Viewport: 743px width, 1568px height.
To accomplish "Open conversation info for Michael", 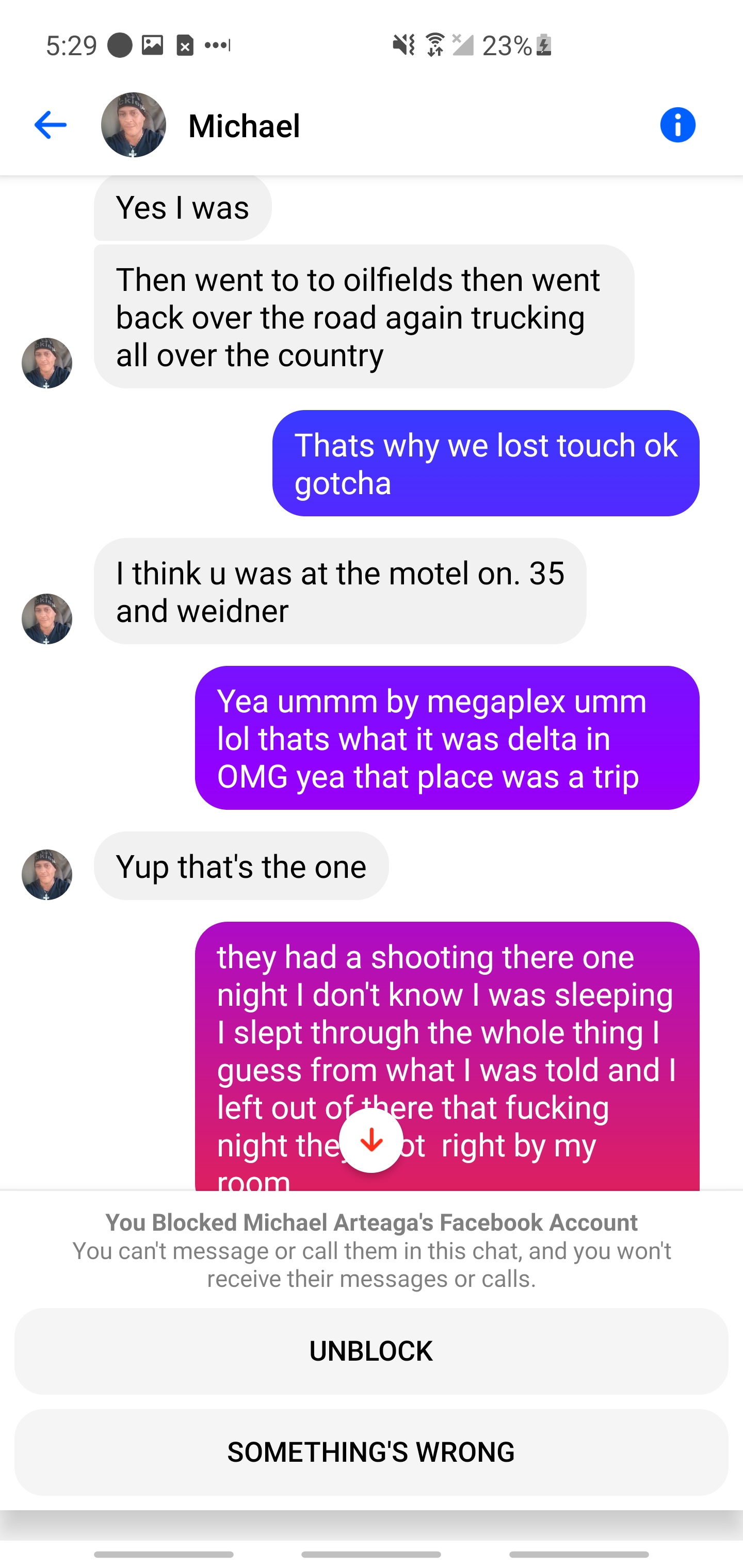I will pyautogui.click(x=677, y=125).
